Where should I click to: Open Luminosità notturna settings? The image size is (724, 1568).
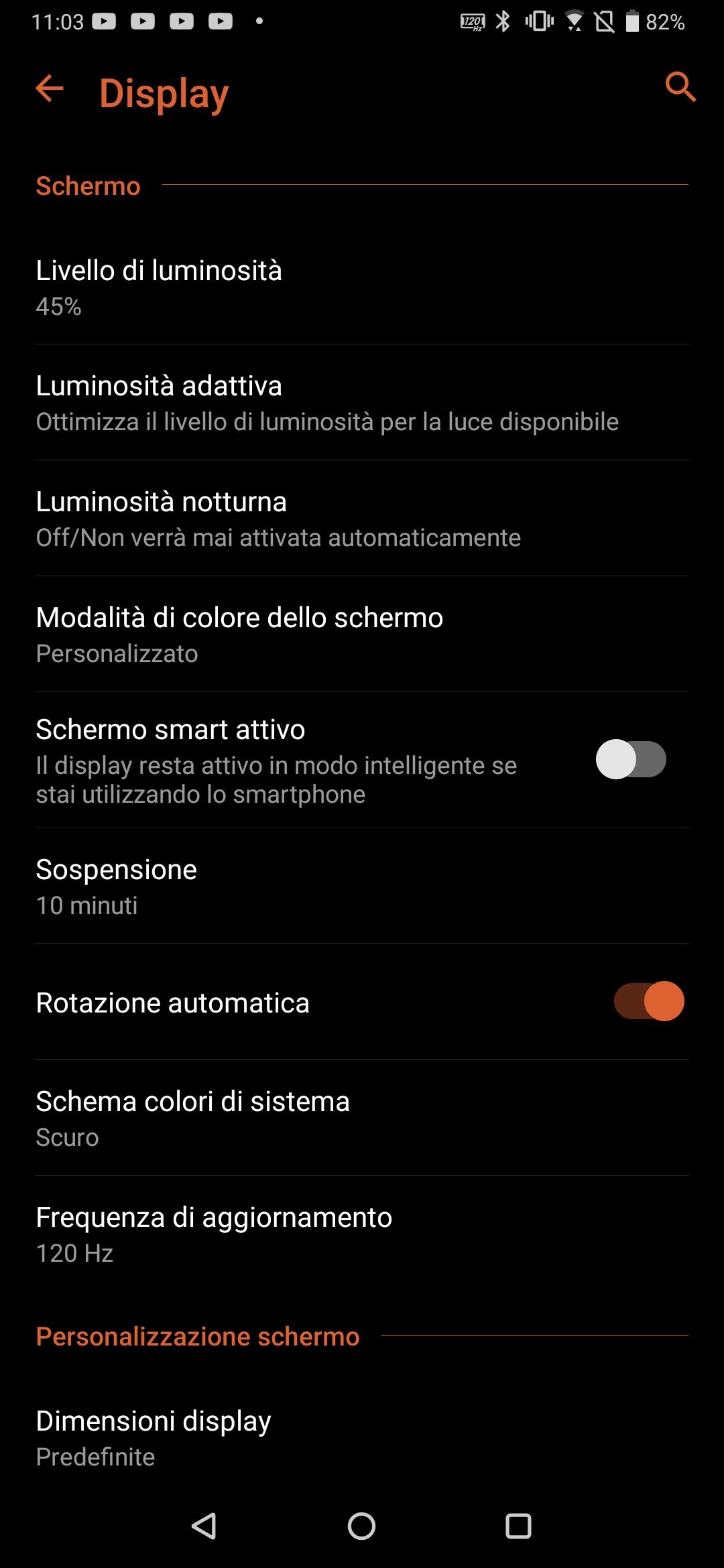point(362,519)
